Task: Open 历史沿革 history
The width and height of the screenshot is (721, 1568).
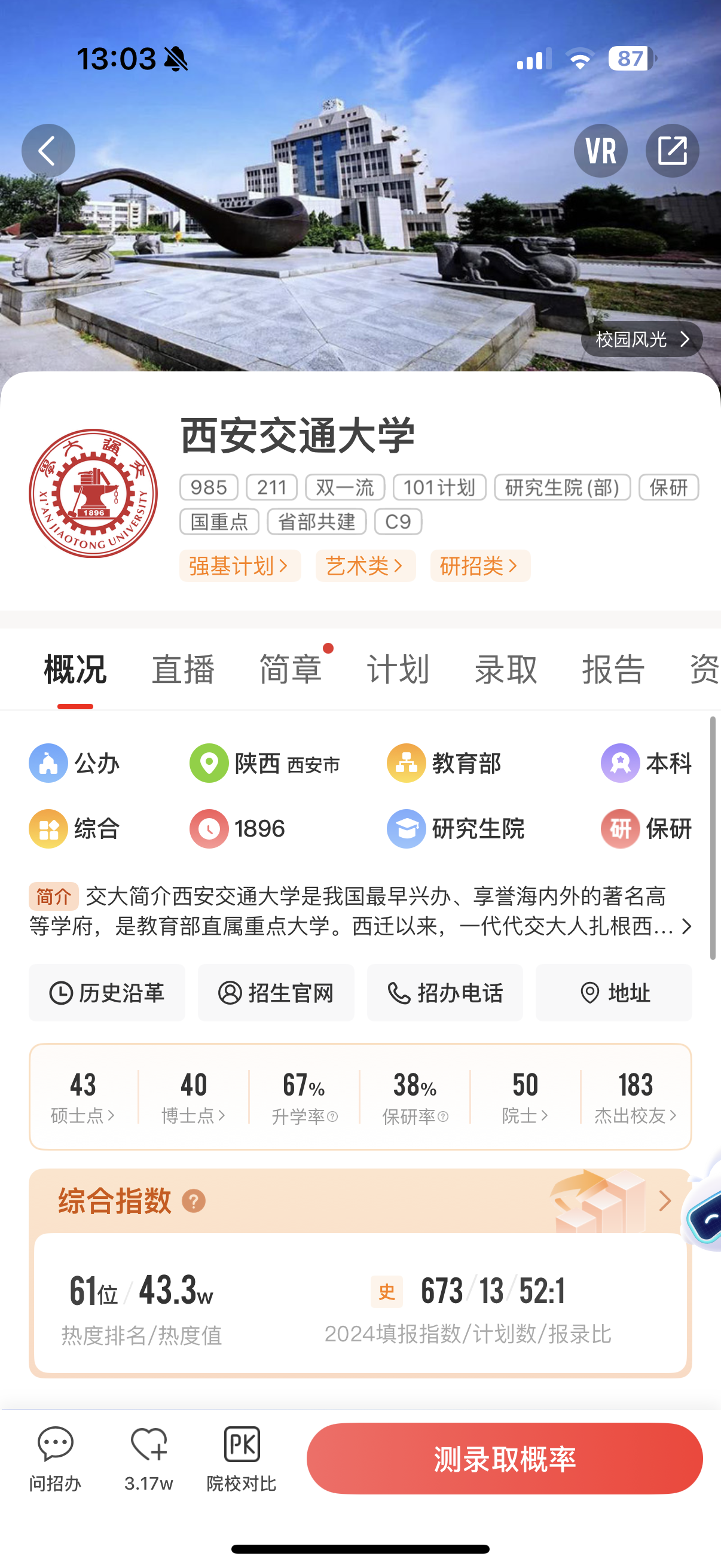Action: point(106,993)
